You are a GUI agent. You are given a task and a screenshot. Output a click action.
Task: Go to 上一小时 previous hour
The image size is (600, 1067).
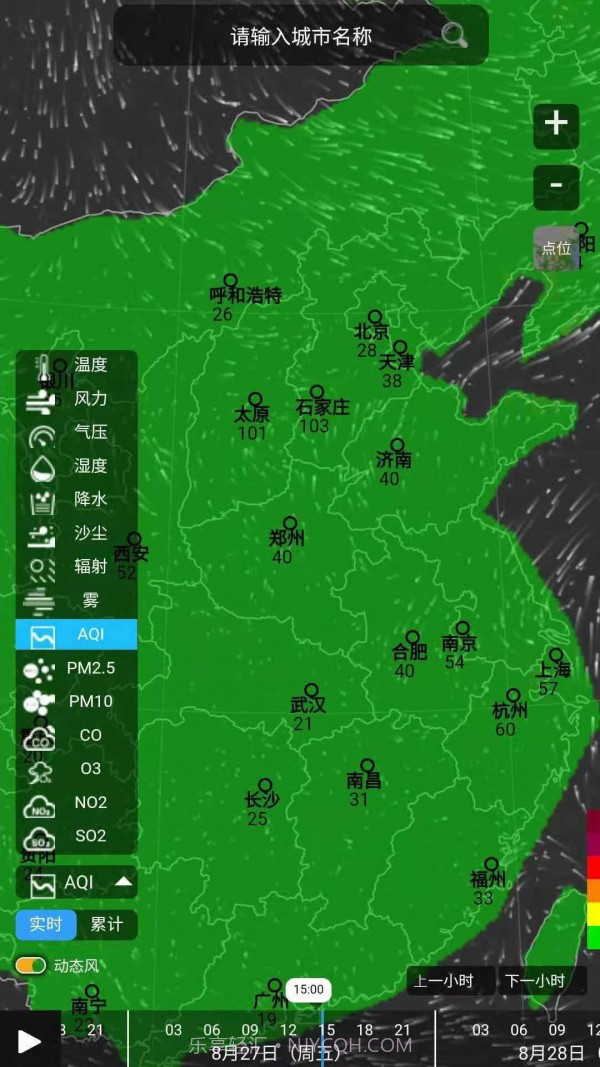pyautogui.click(x=449, y=981)
